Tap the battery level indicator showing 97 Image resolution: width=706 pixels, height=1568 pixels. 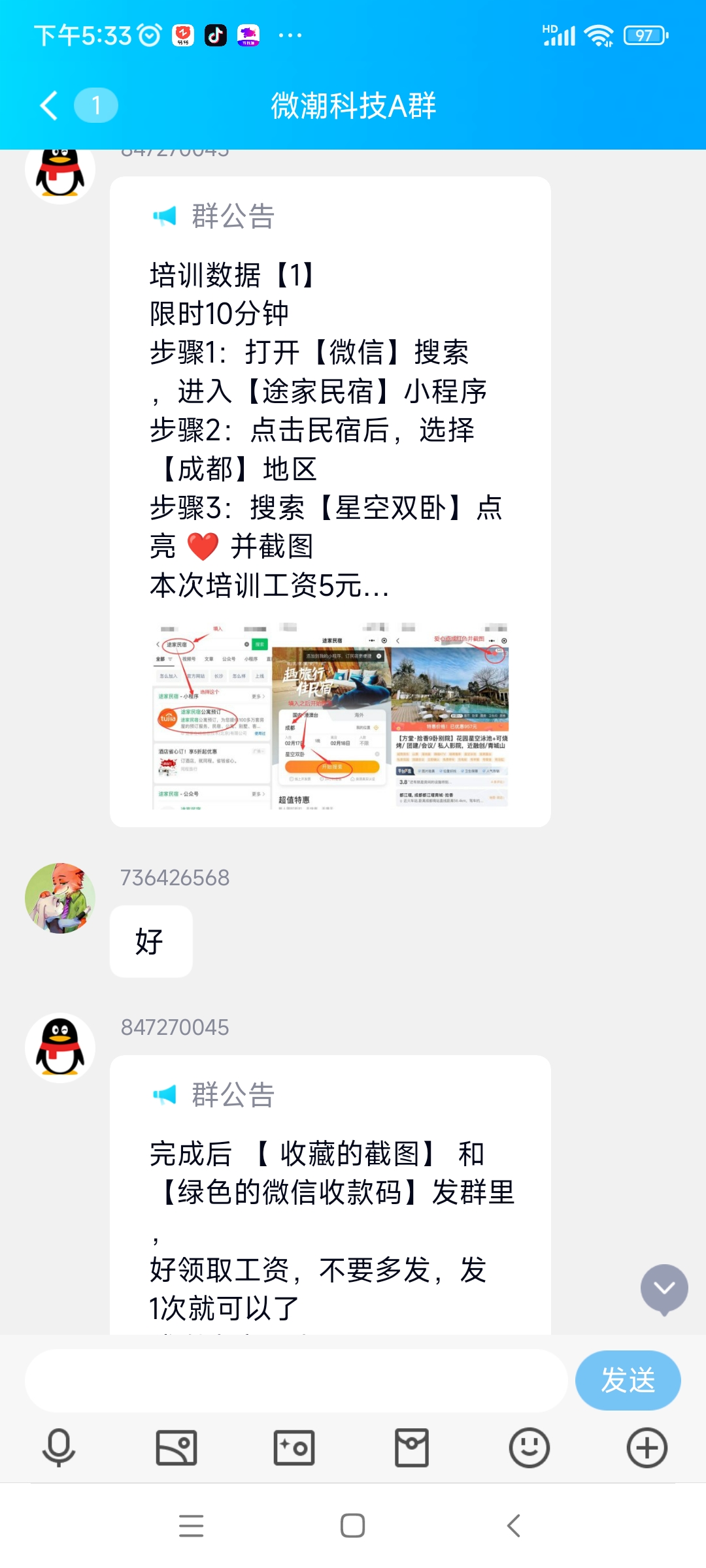[644, 34]
